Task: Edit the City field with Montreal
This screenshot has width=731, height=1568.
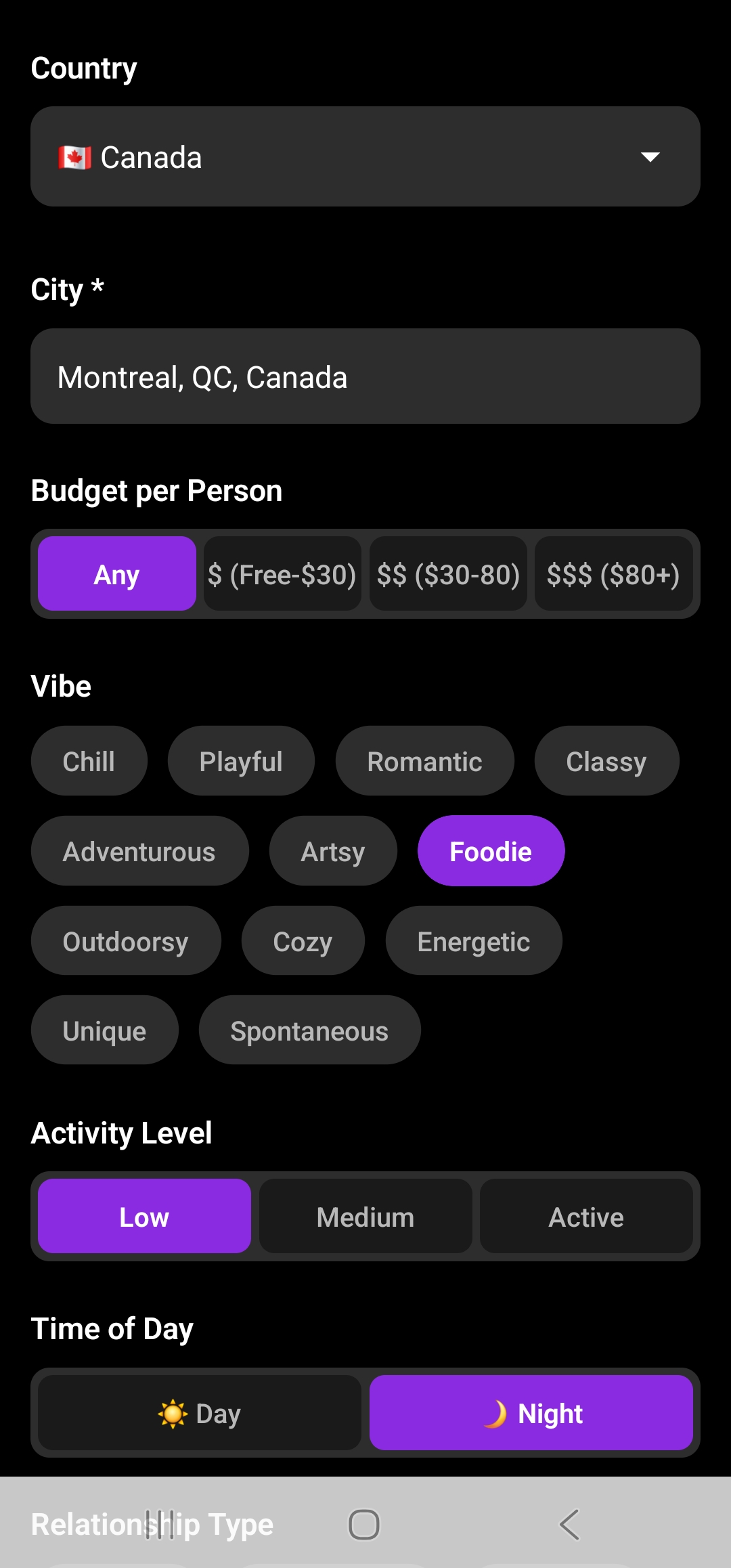Action: point(365,376)
